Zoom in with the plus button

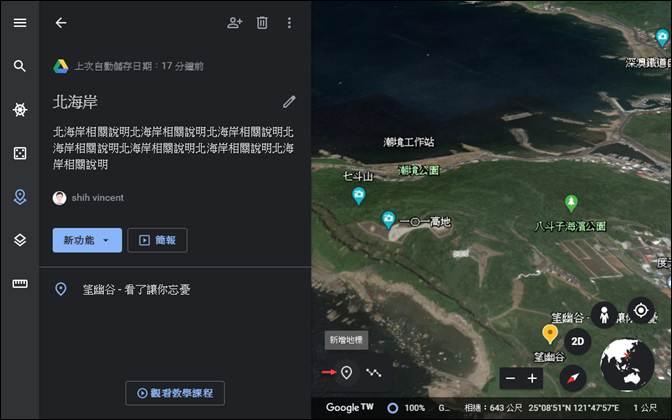[x=533, y=378]
